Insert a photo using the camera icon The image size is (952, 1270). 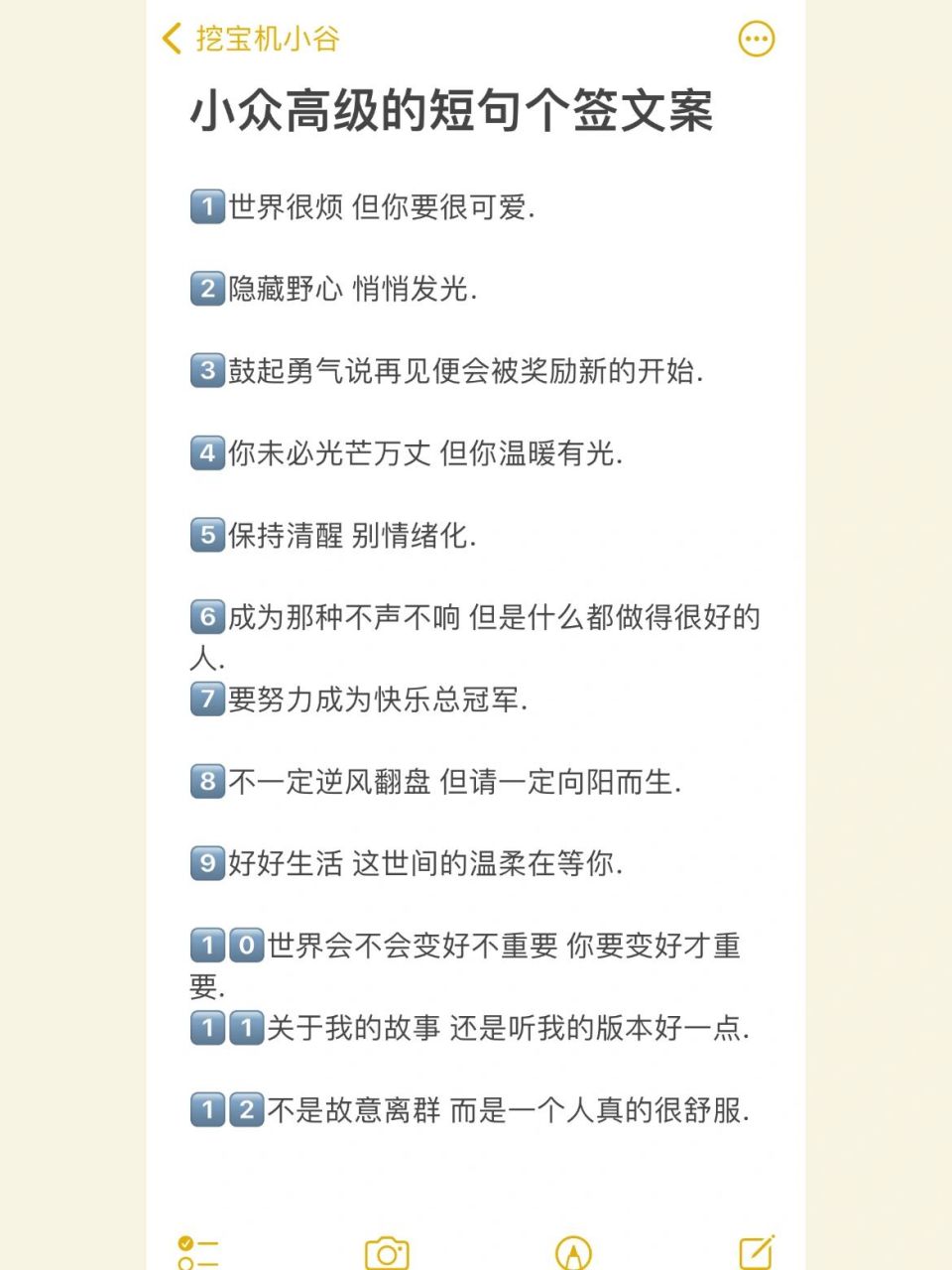coord(387,1253)
